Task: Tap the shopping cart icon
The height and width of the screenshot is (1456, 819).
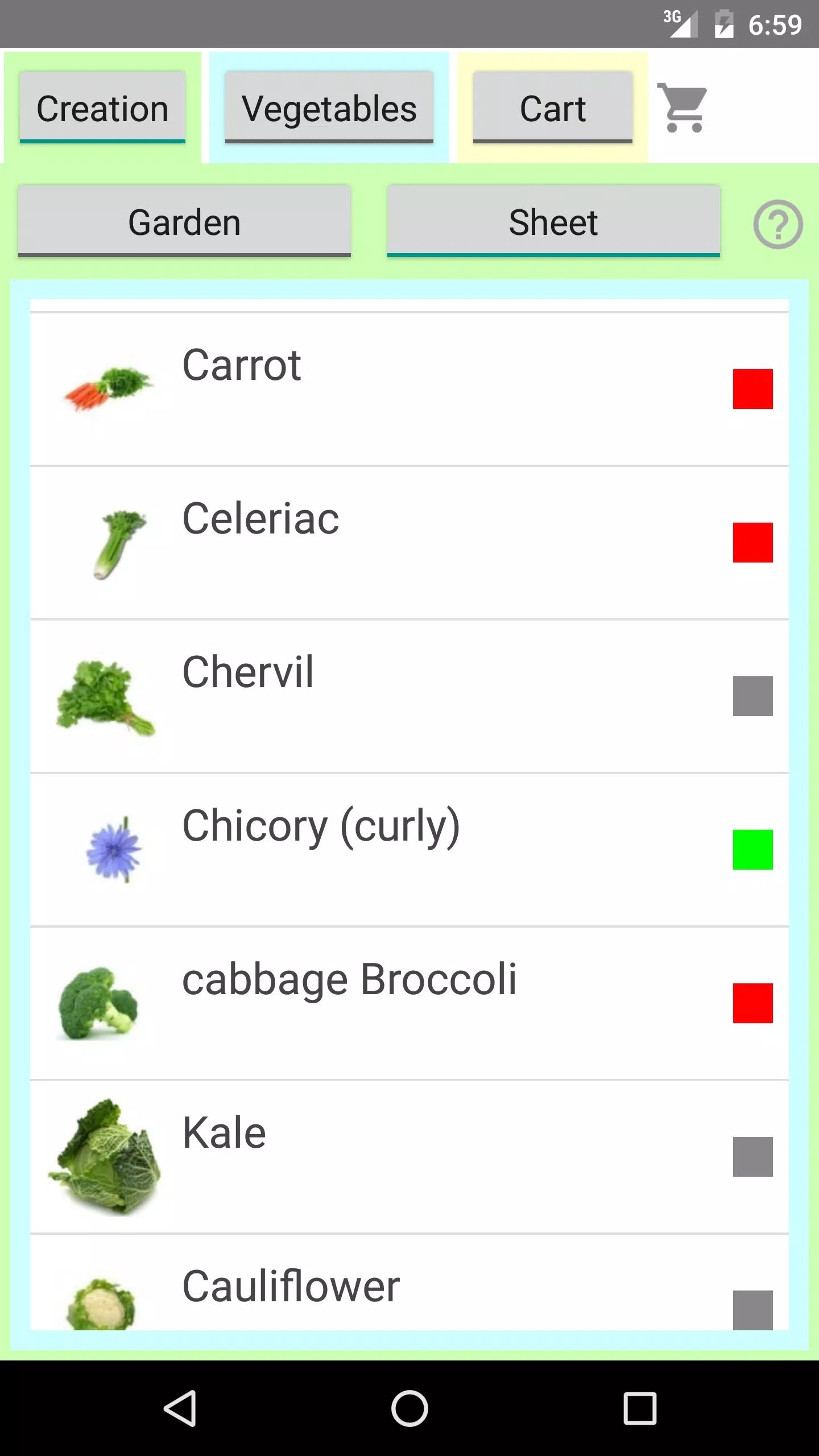Action: point(682,107)
